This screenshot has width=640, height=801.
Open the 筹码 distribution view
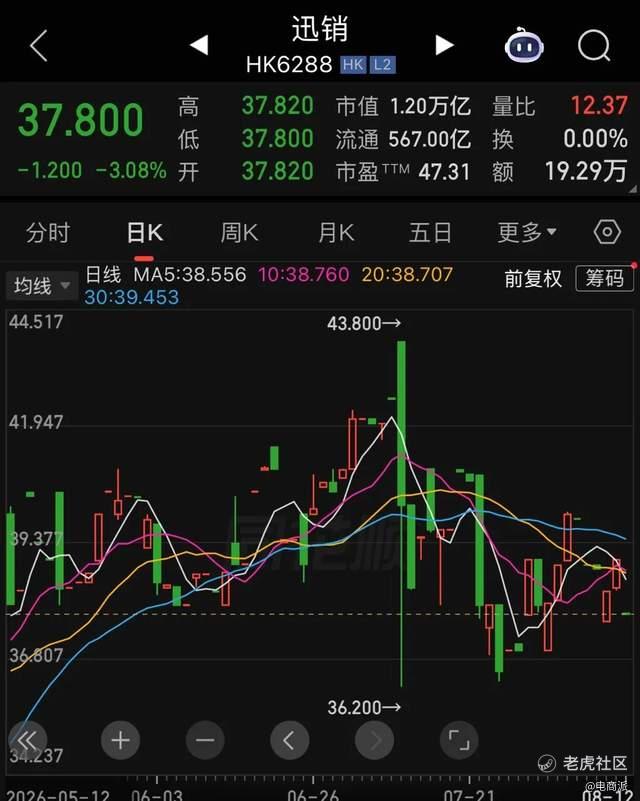(604, 279)
